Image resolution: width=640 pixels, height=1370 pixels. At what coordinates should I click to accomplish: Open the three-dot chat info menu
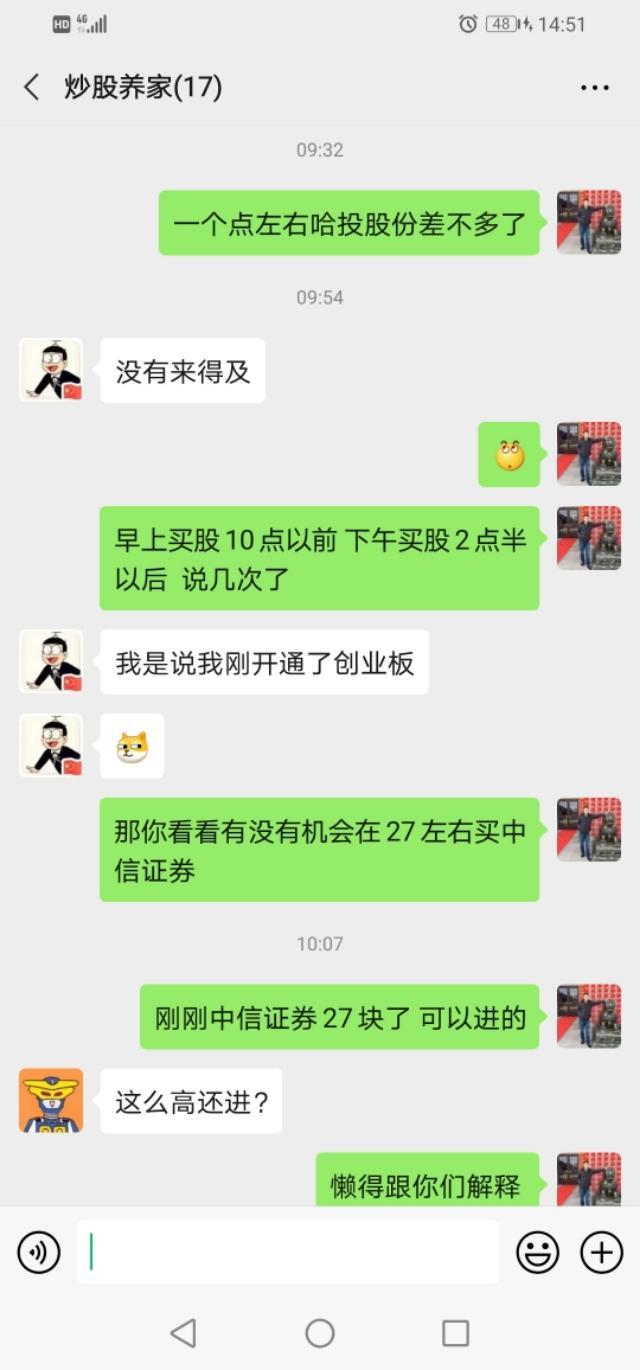tap(595, 88)
